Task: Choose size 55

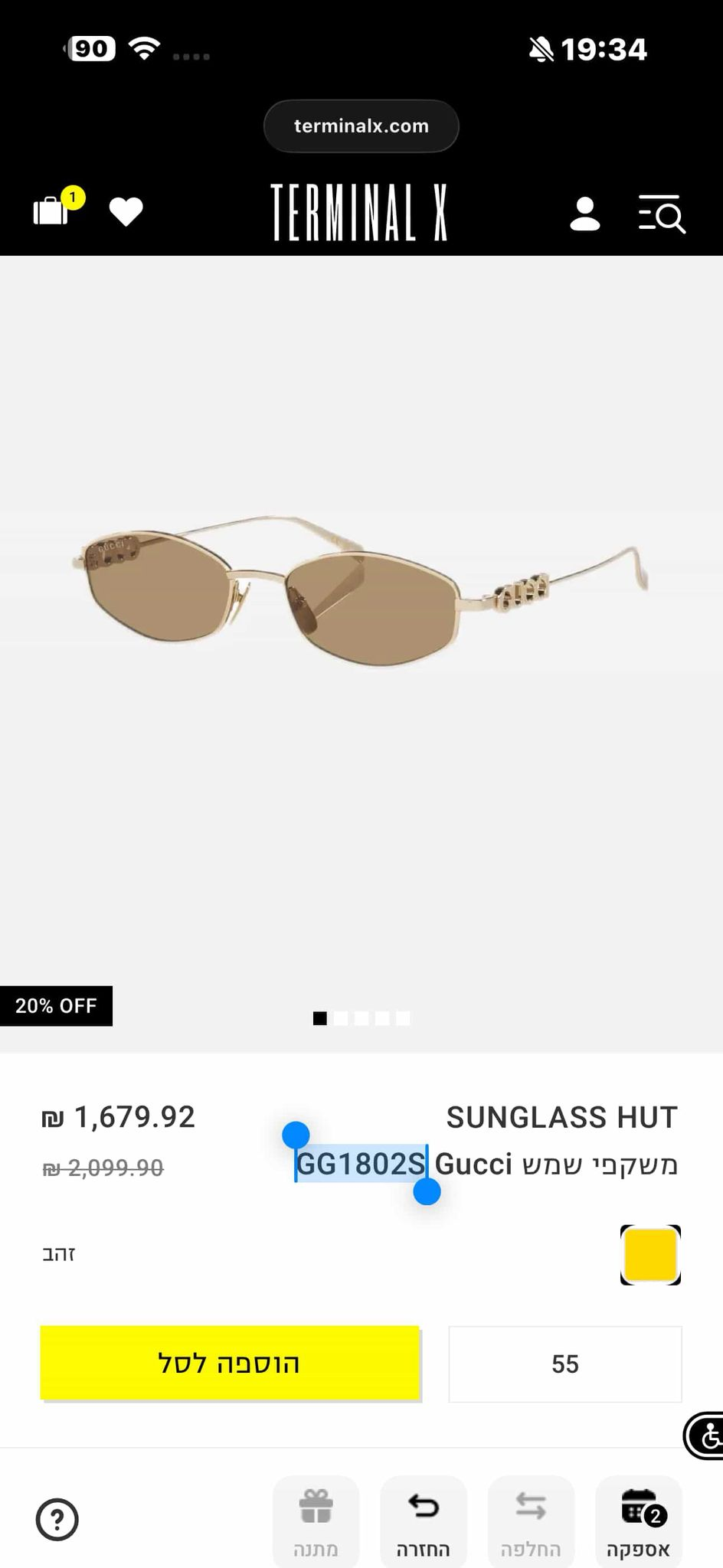Action: tap(564, 1364)
